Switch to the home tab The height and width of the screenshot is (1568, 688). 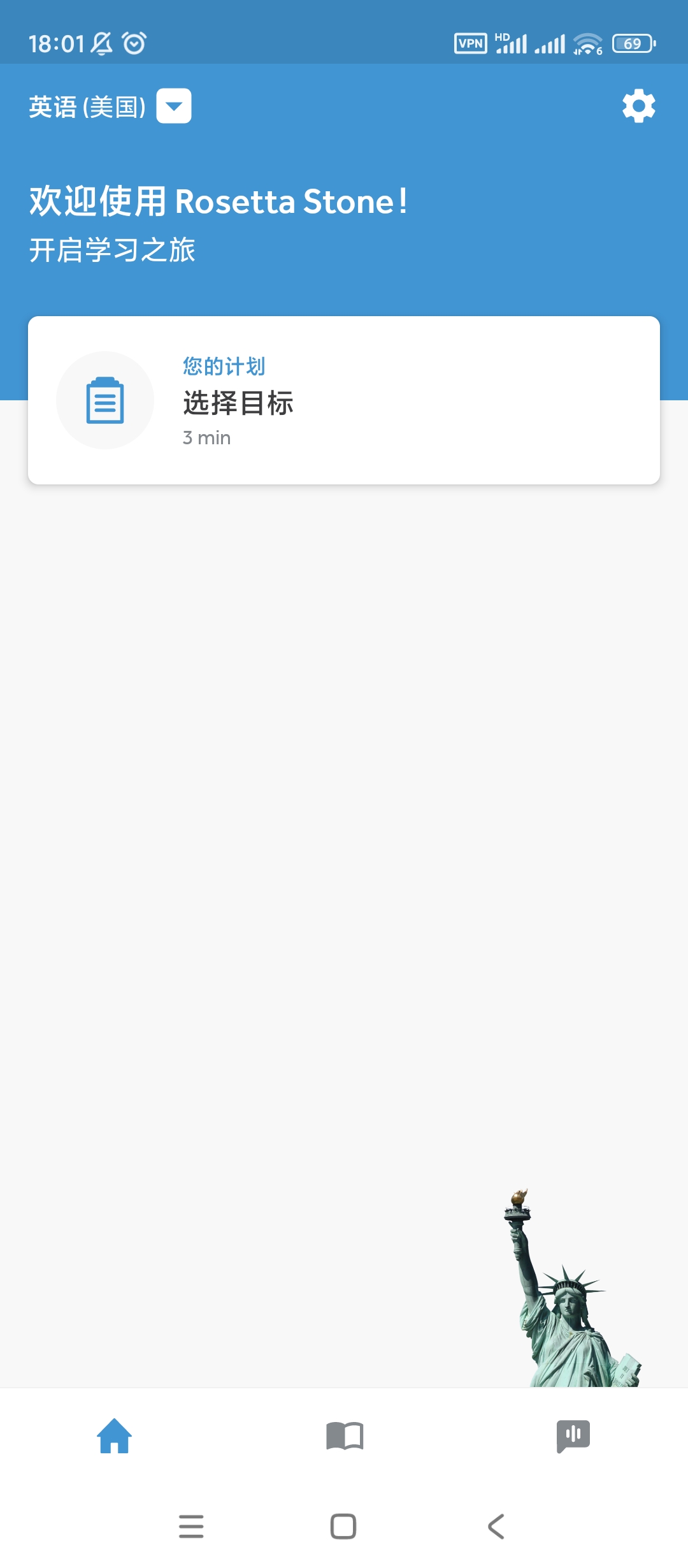115,1436
